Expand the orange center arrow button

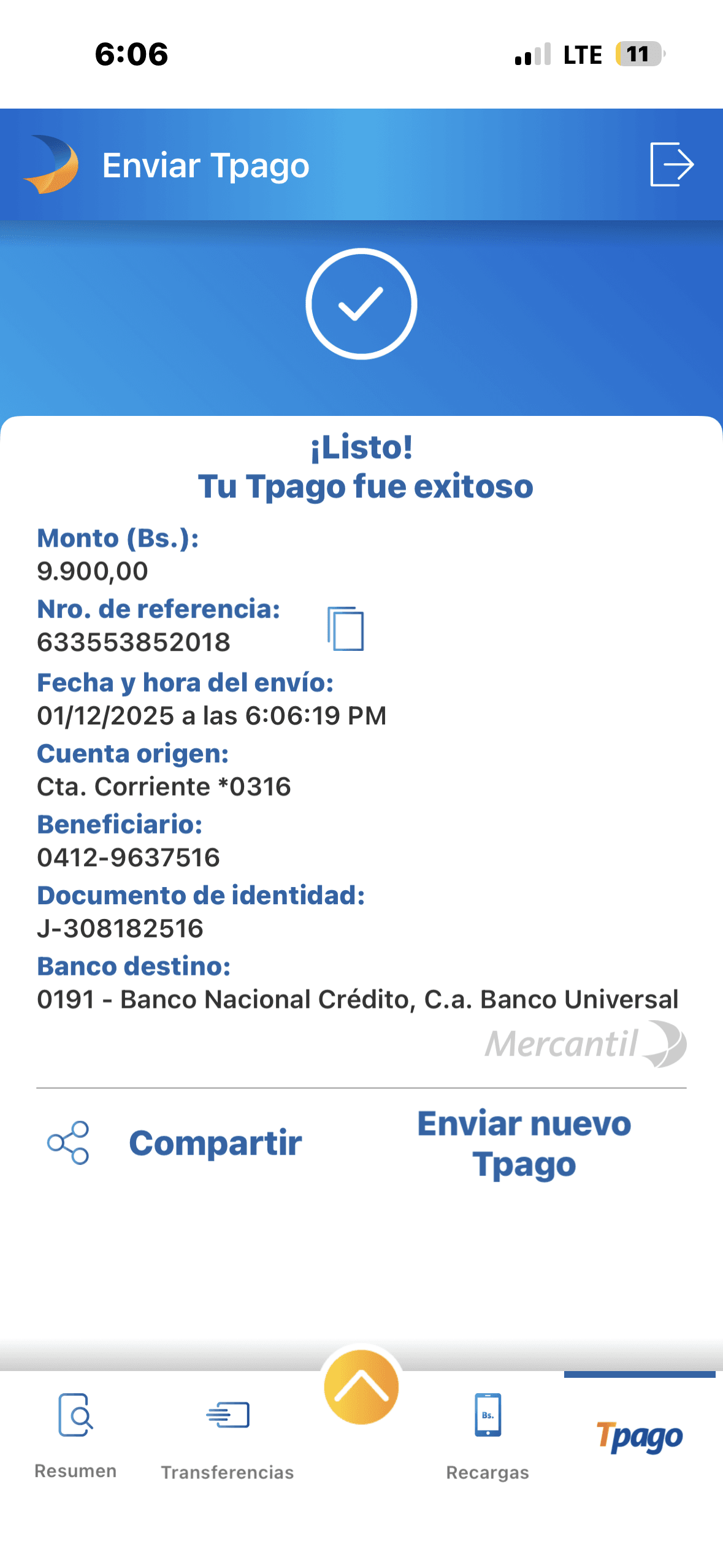[x=361, y=1388]
